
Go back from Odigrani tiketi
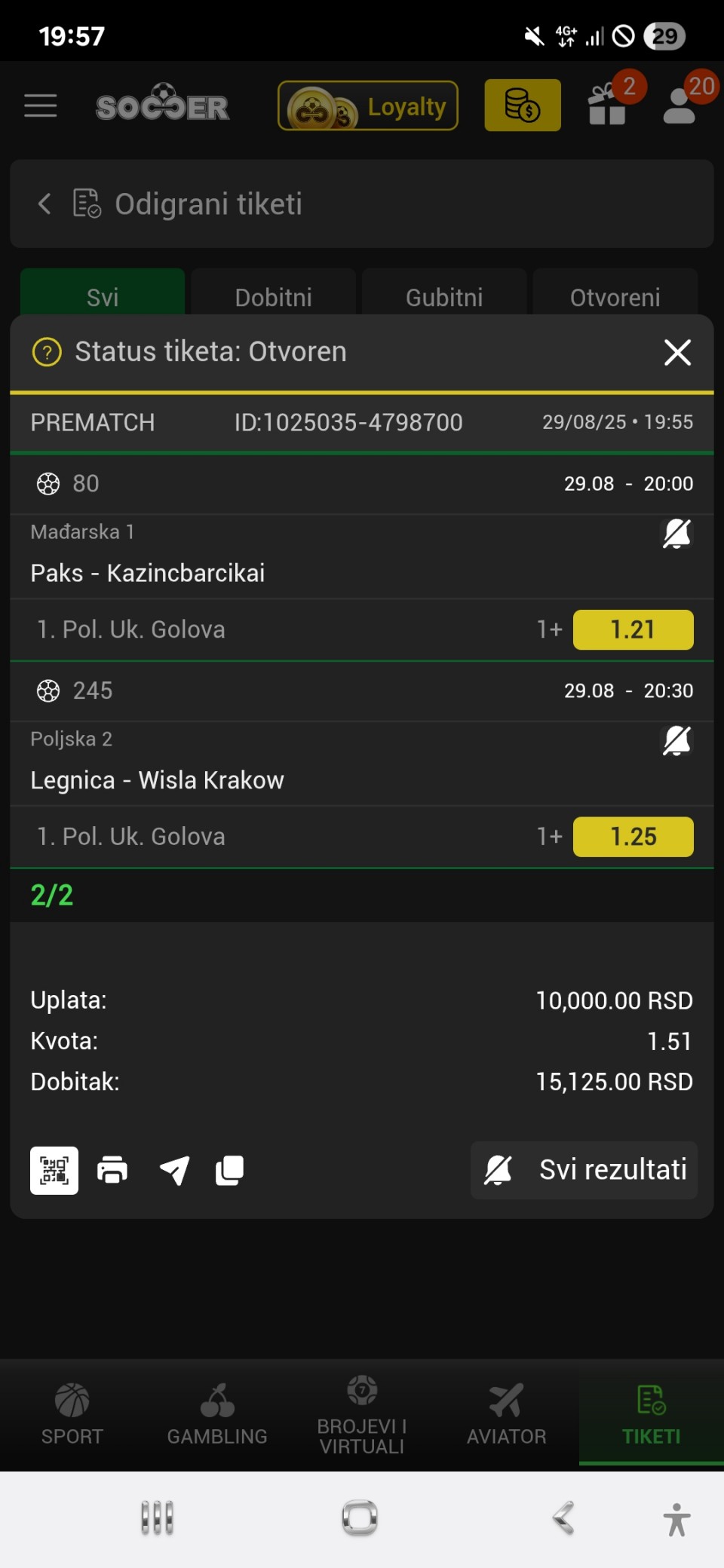tap(45, 204)
